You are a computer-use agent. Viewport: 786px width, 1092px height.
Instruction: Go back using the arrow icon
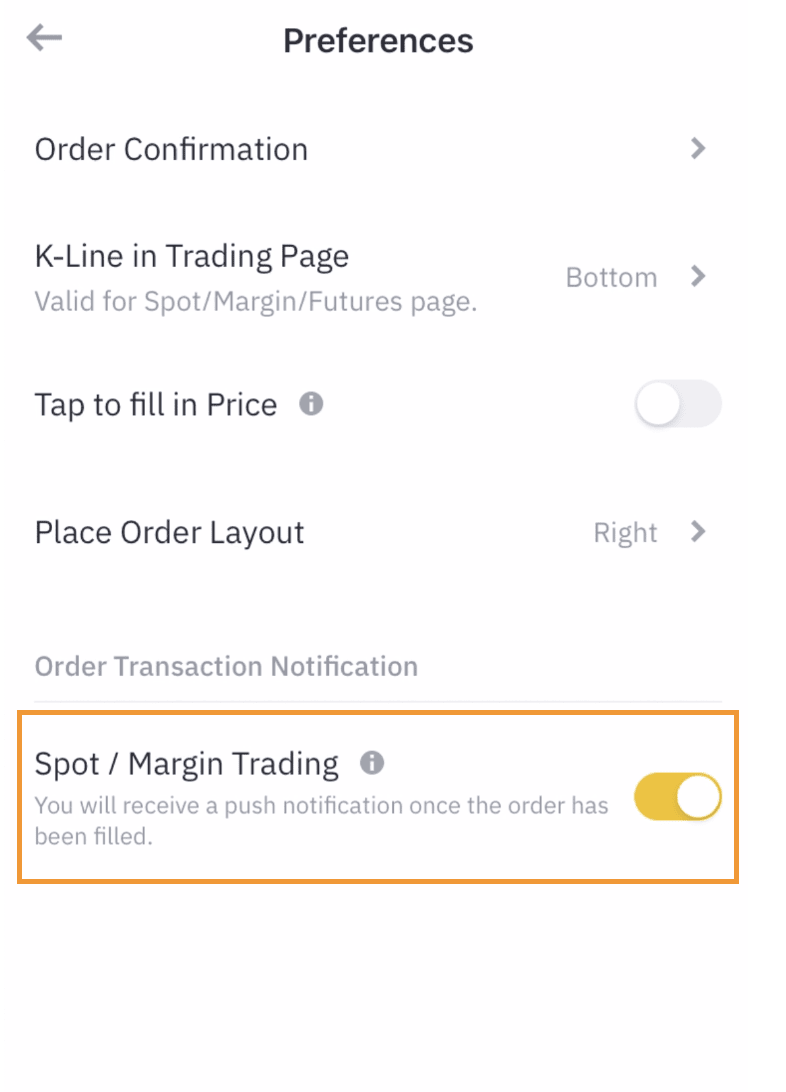coord(44,39)
